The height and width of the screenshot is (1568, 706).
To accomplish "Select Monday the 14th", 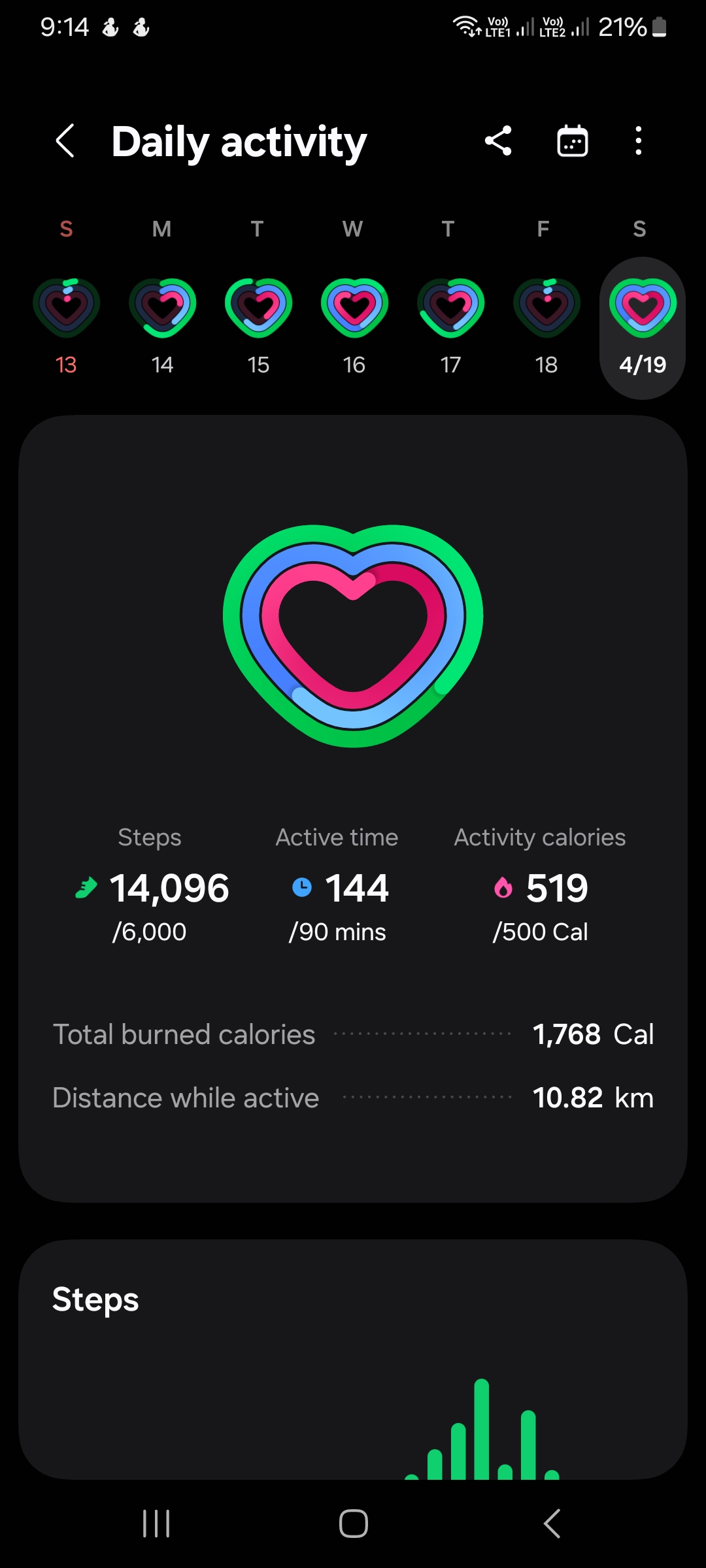I will tap(162, 328).
